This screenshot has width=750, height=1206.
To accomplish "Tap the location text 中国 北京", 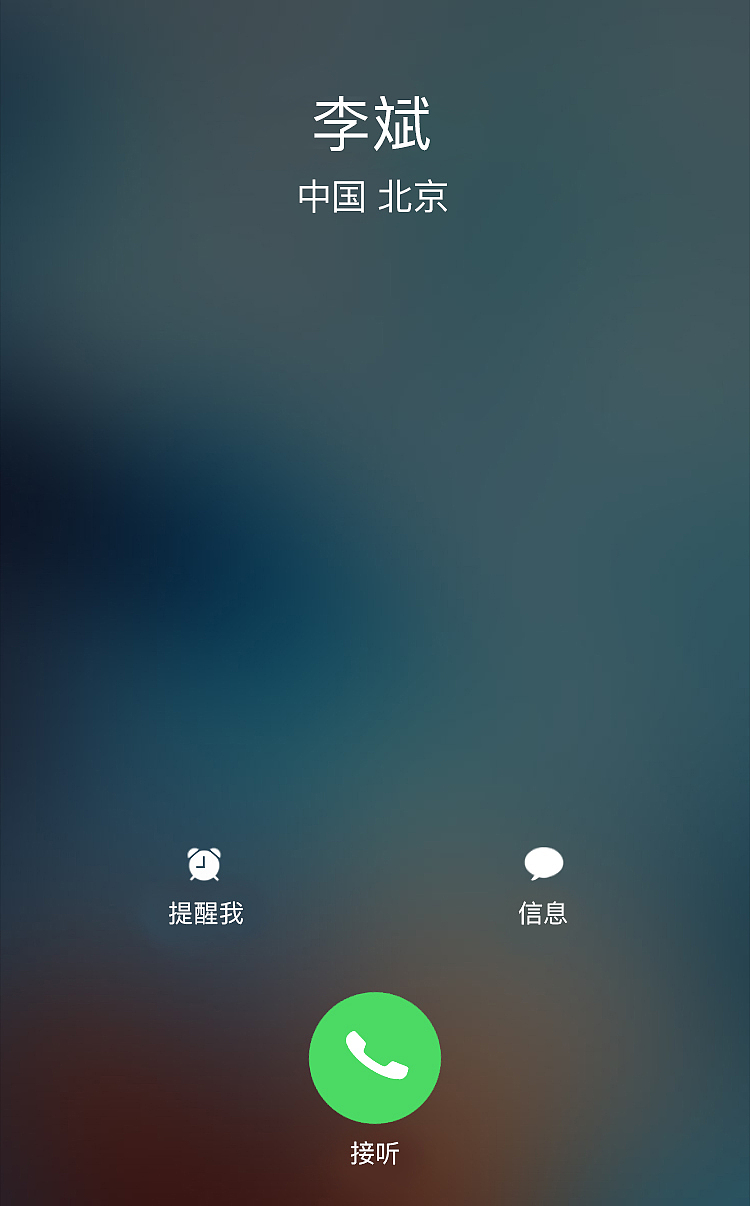I will click(375, 198).
